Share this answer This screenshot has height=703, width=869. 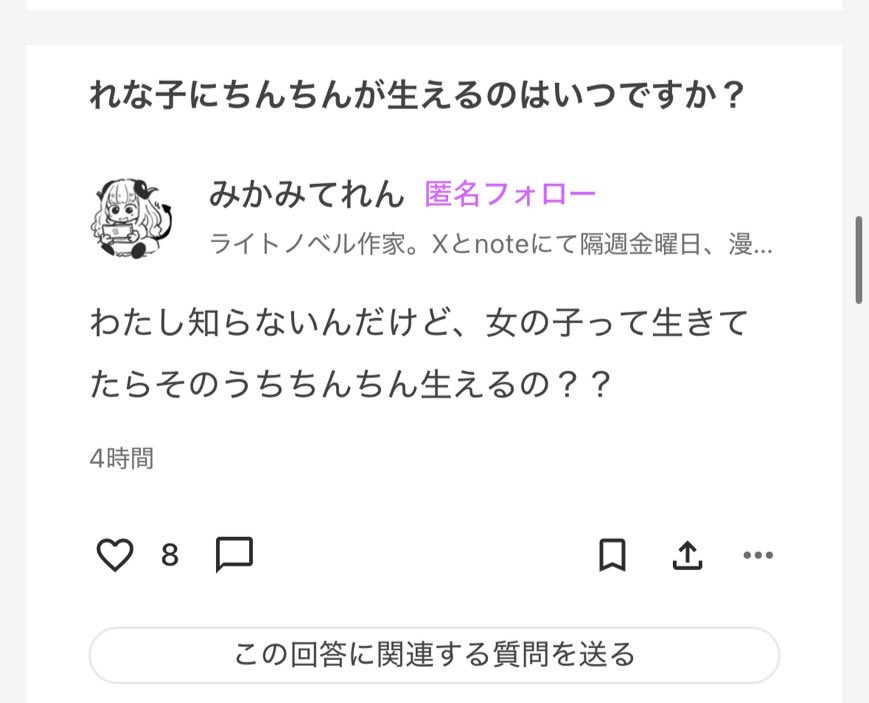(x=687, y=555)
